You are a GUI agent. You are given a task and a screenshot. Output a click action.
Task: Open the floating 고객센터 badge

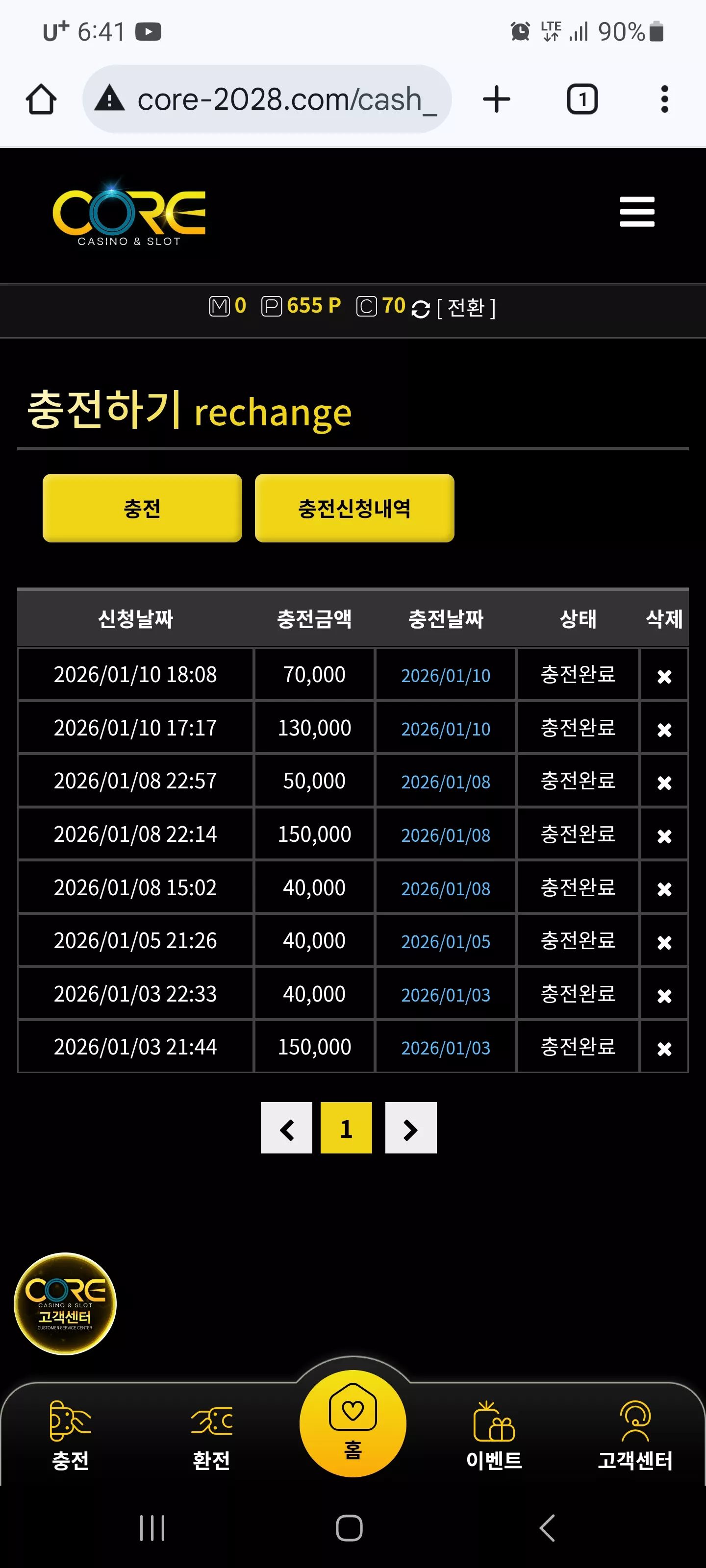(65, 1304)
